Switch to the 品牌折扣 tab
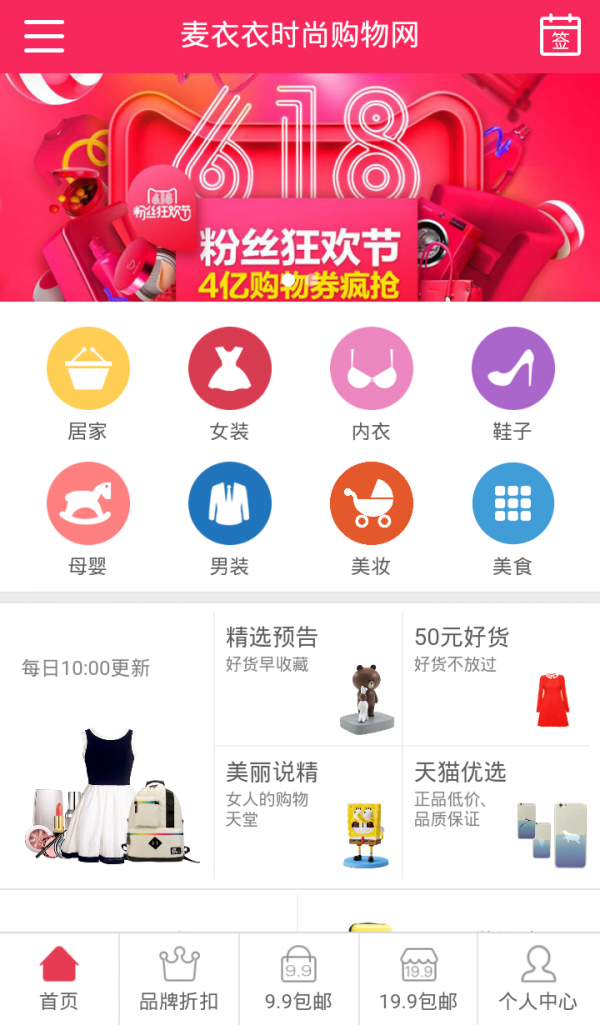Viewport: 600px width, 1025px height. click(x=179, y=979)
